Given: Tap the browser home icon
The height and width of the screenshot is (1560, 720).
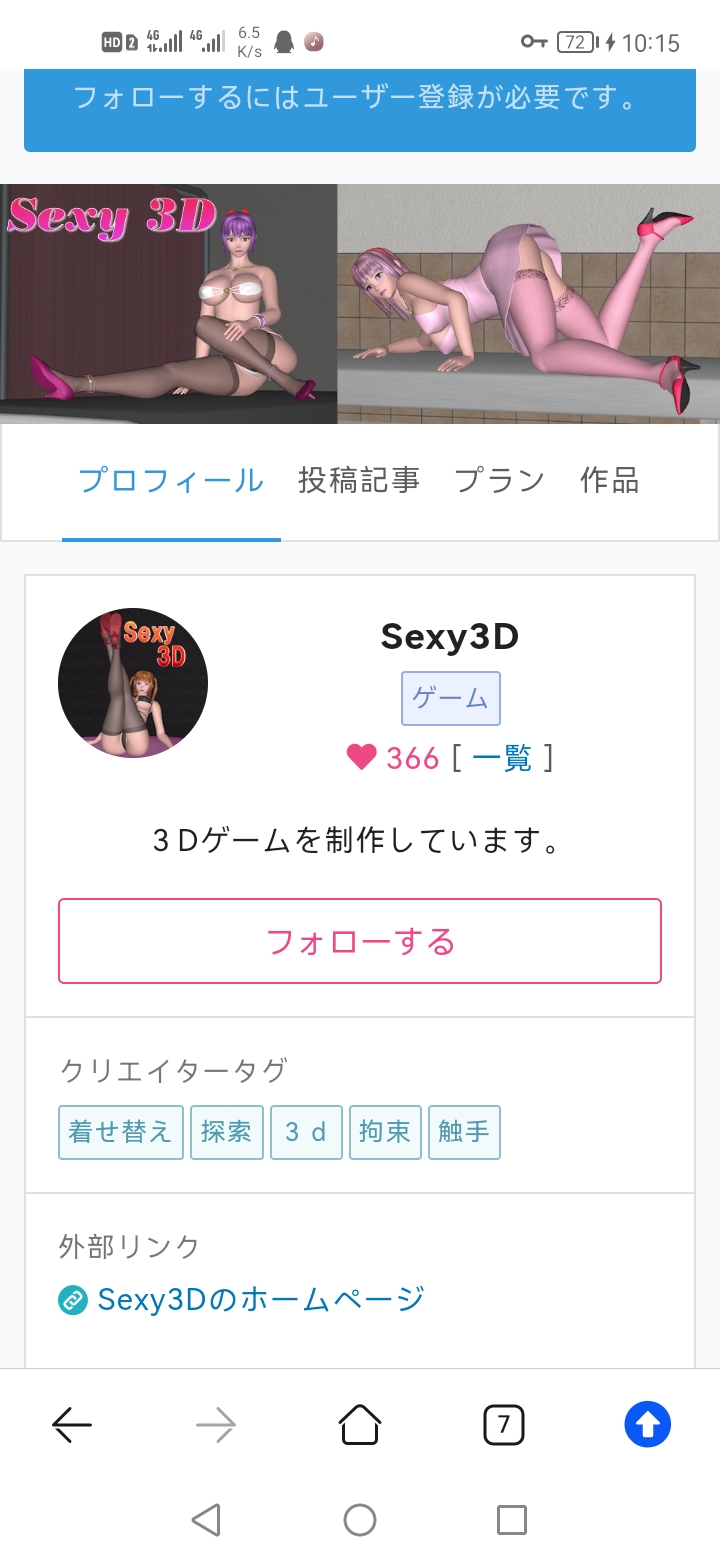Looking at the screenshot, I should (x=359, y=1424).
